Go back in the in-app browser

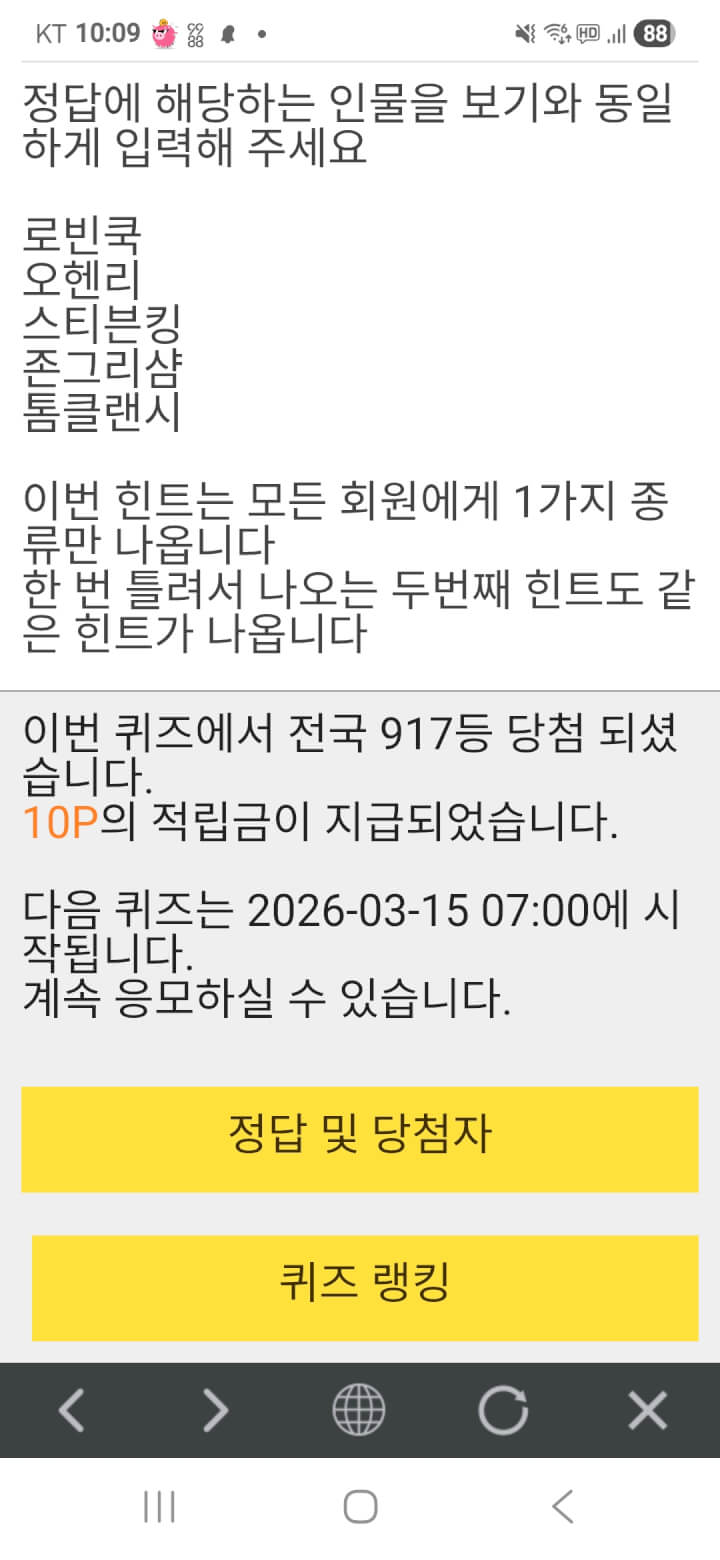click(x=71, y=1410)
